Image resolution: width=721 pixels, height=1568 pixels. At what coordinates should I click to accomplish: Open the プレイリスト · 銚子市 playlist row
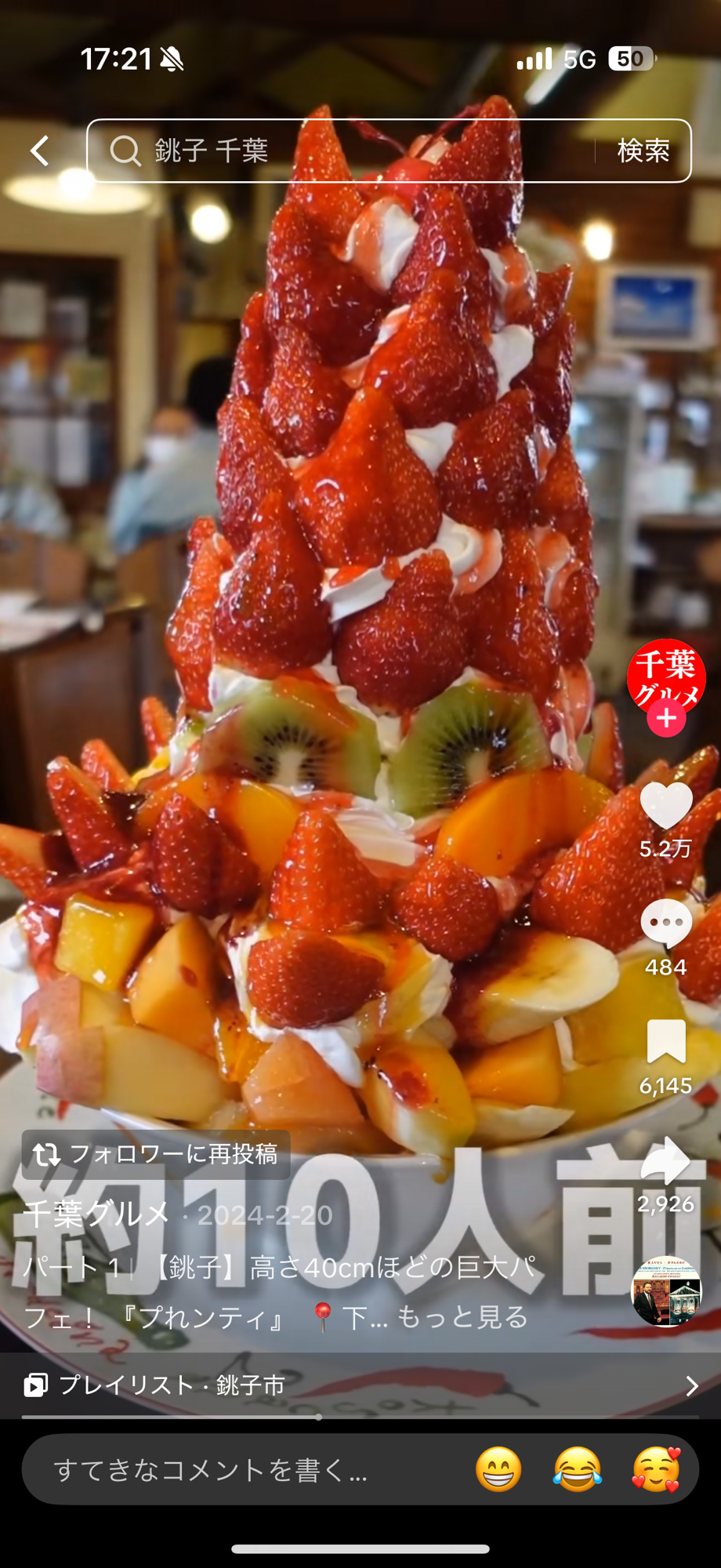(360, 1385)
